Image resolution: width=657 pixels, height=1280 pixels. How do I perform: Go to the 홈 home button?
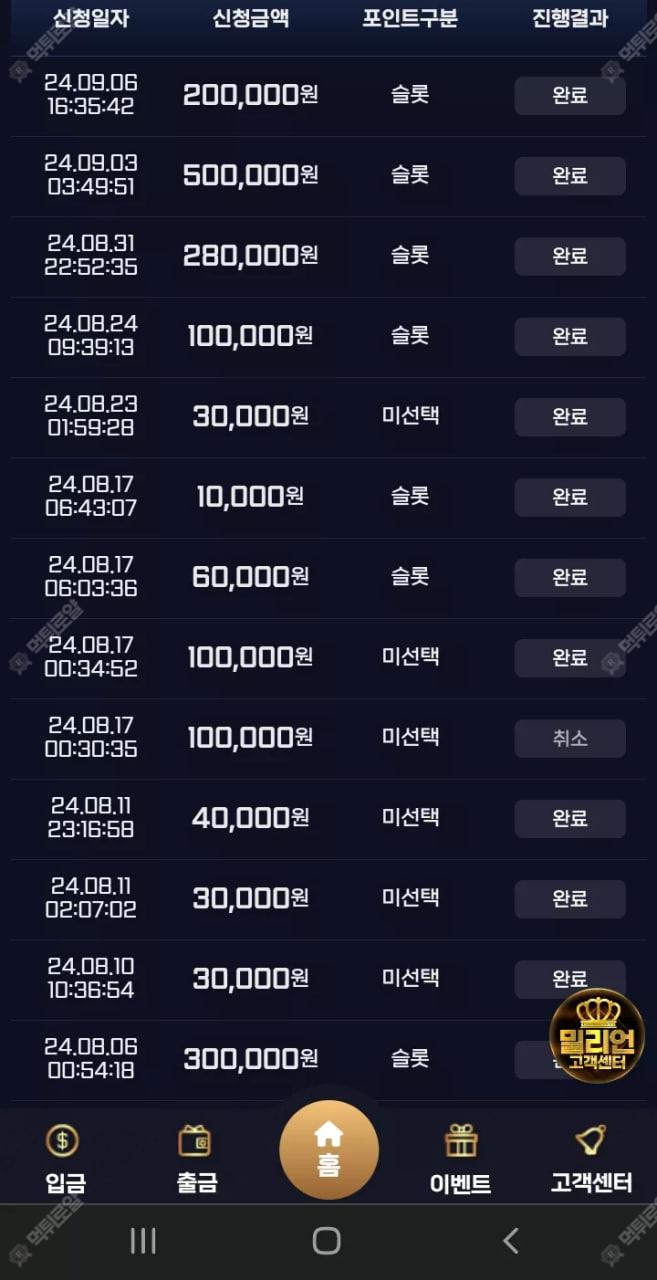328,1150
